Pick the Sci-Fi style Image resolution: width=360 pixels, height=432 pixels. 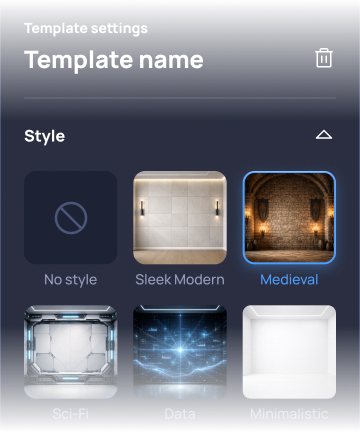(71, 352)
